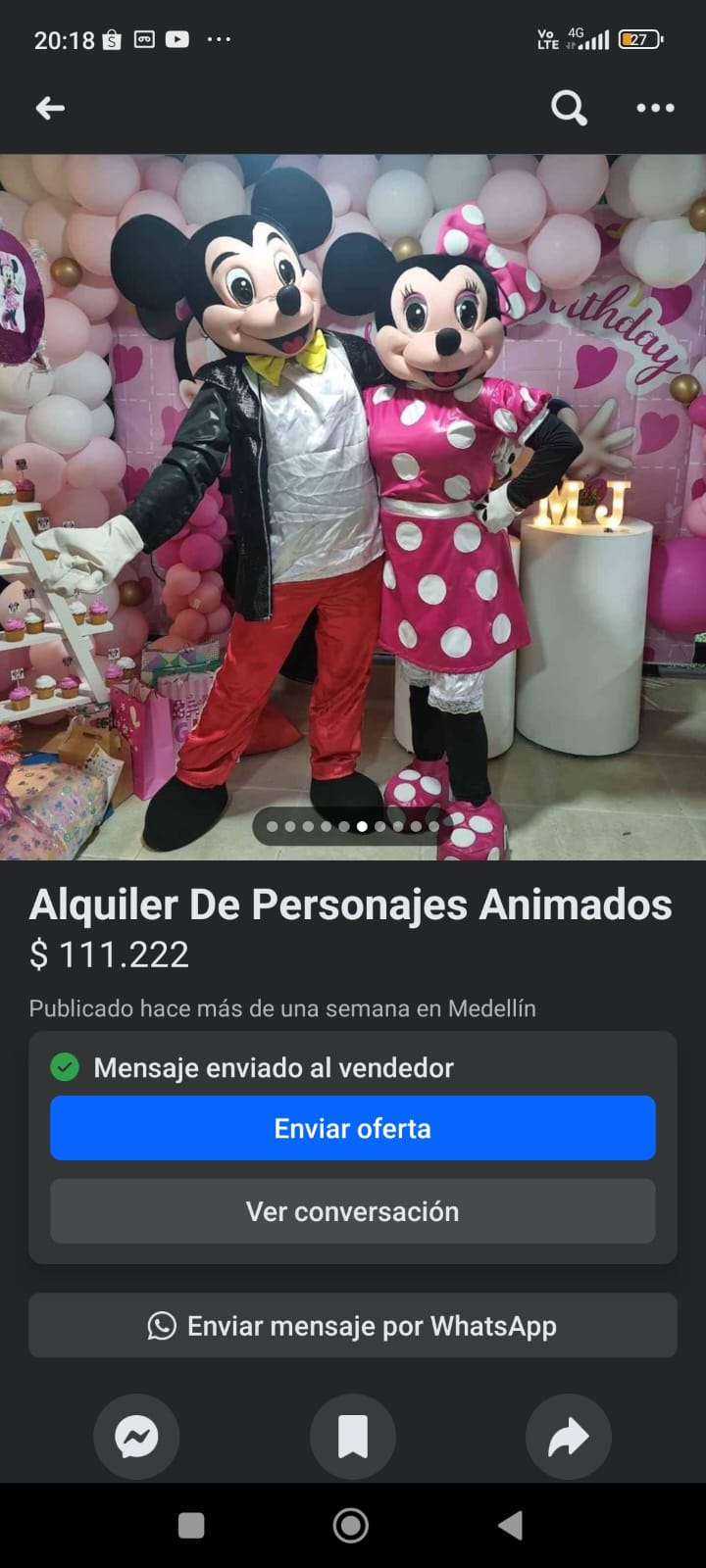Tap the system home button
This screenshot has width=706, height=1568.
[351, 1525]
